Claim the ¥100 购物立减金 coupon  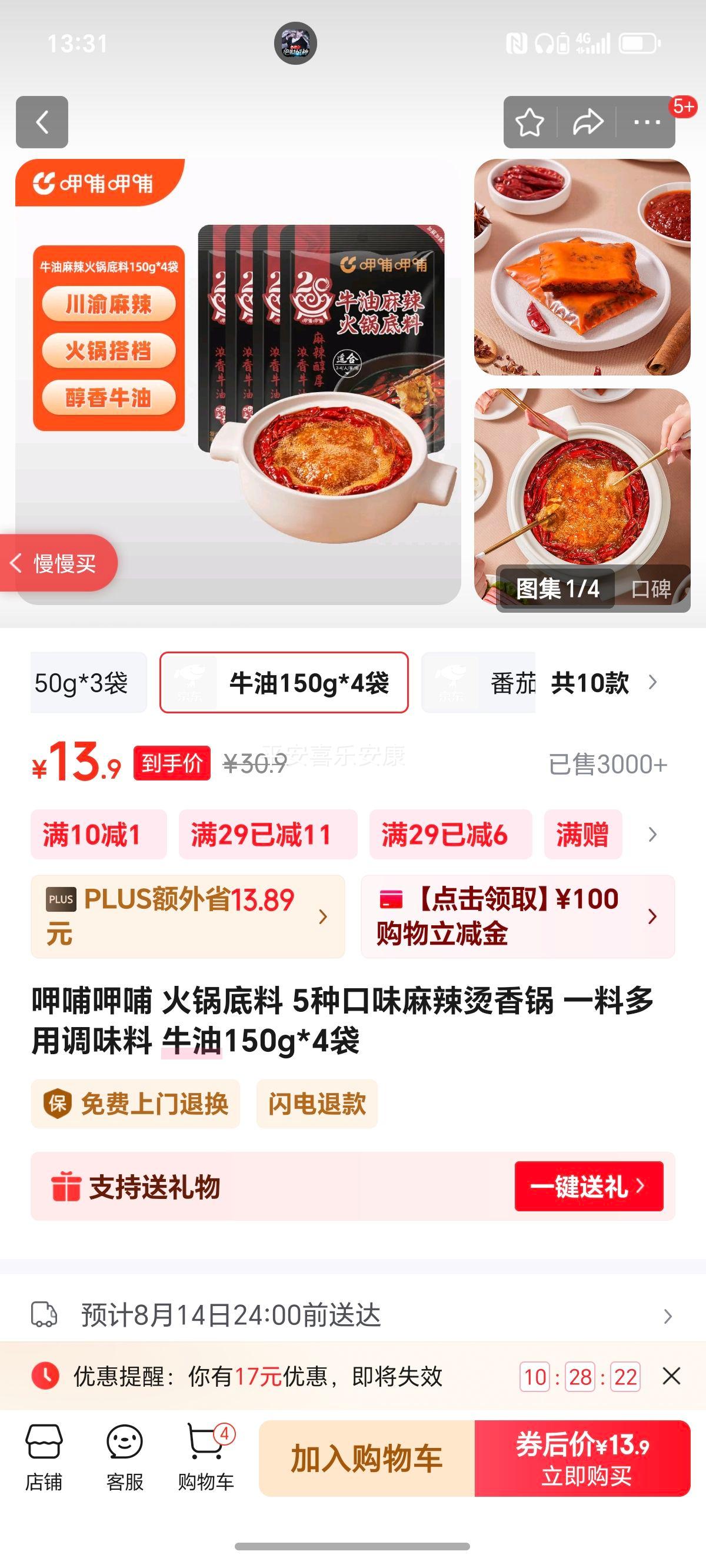517,916
